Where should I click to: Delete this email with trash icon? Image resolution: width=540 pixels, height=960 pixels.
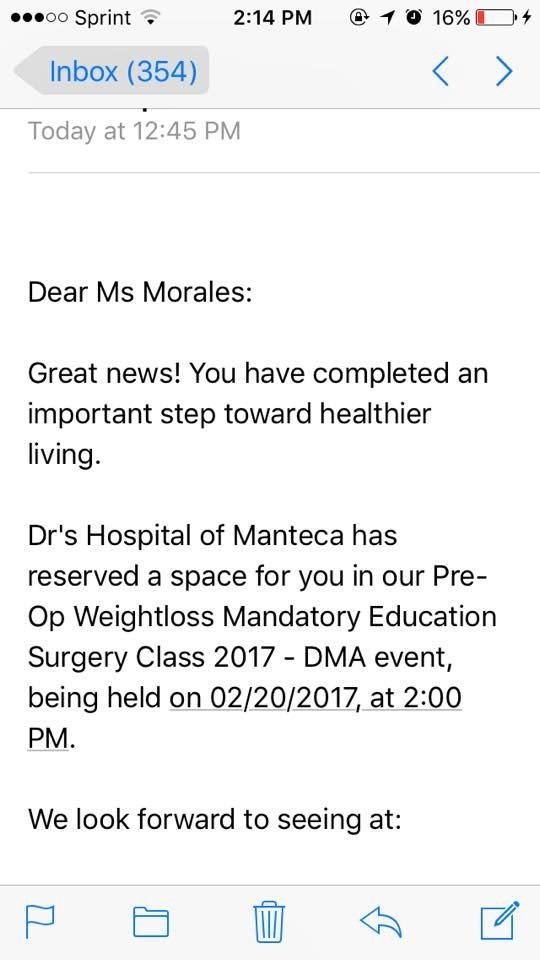(x=269, y=921)
